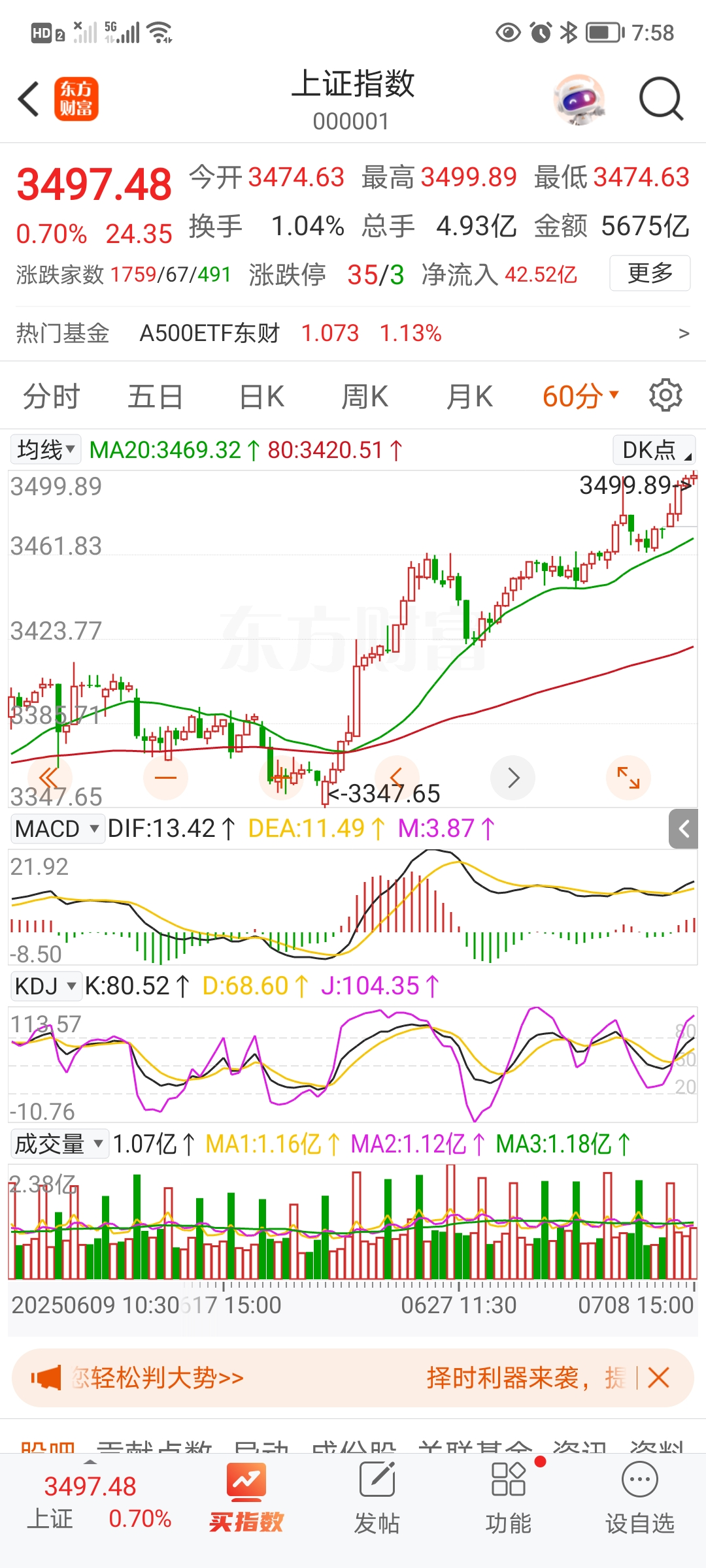Image resolution: width=706 pixels, height=1568 pixels.
Task: Select the 日K chart tab
Action: [261, 397]
